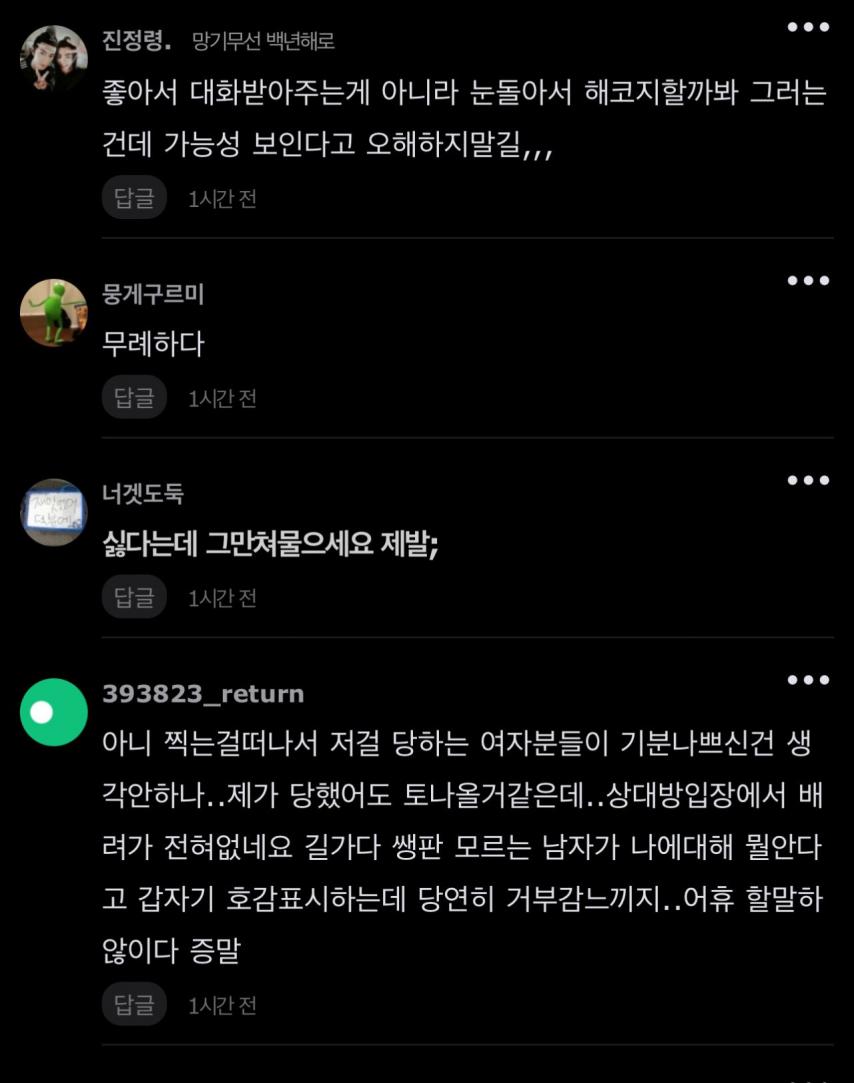The width and height of the screenshot is (854, 1083).
Task: Open more options on 진정령's comment
Action: click(808, 28)
